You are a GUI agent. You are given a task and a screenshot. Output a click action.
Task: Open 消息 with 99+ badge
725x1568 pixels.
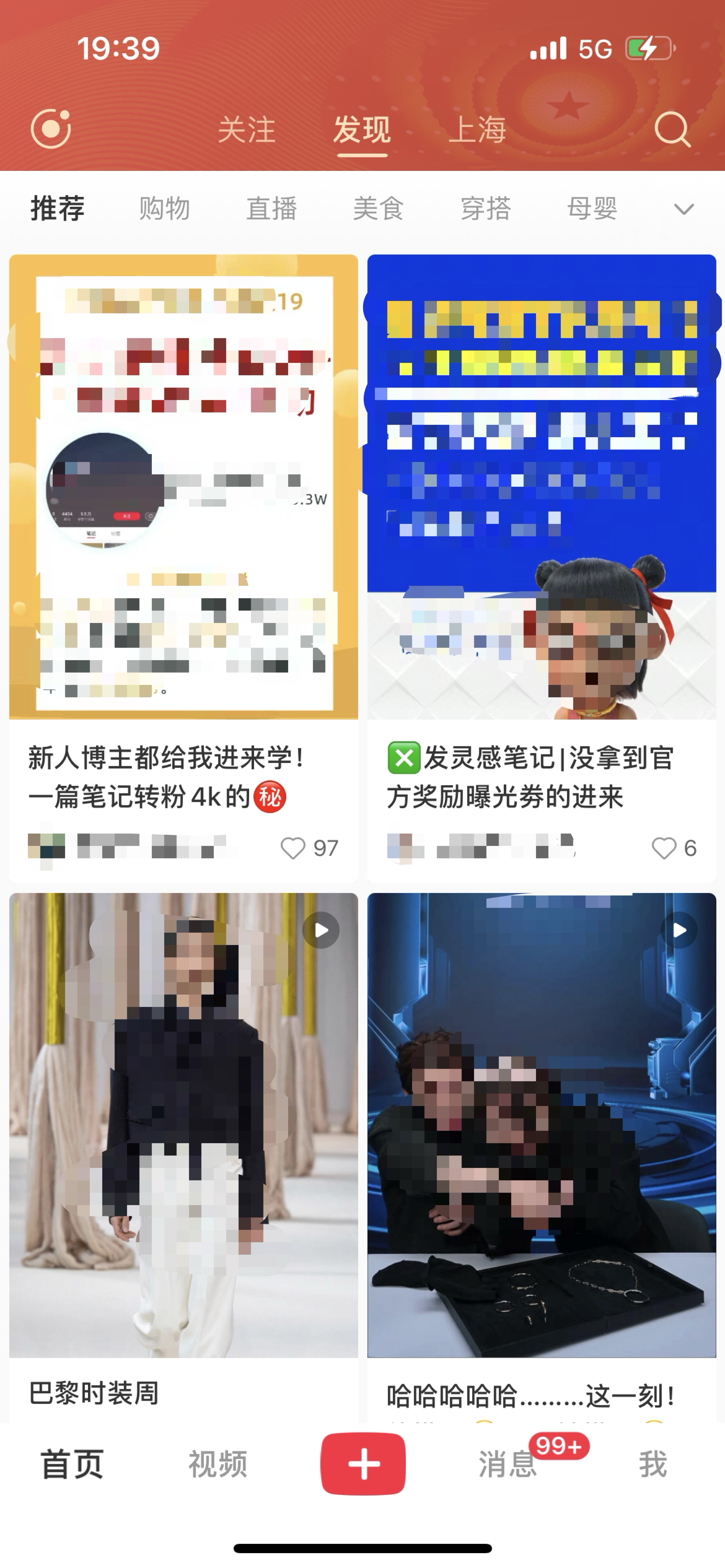click(508, 1465)
